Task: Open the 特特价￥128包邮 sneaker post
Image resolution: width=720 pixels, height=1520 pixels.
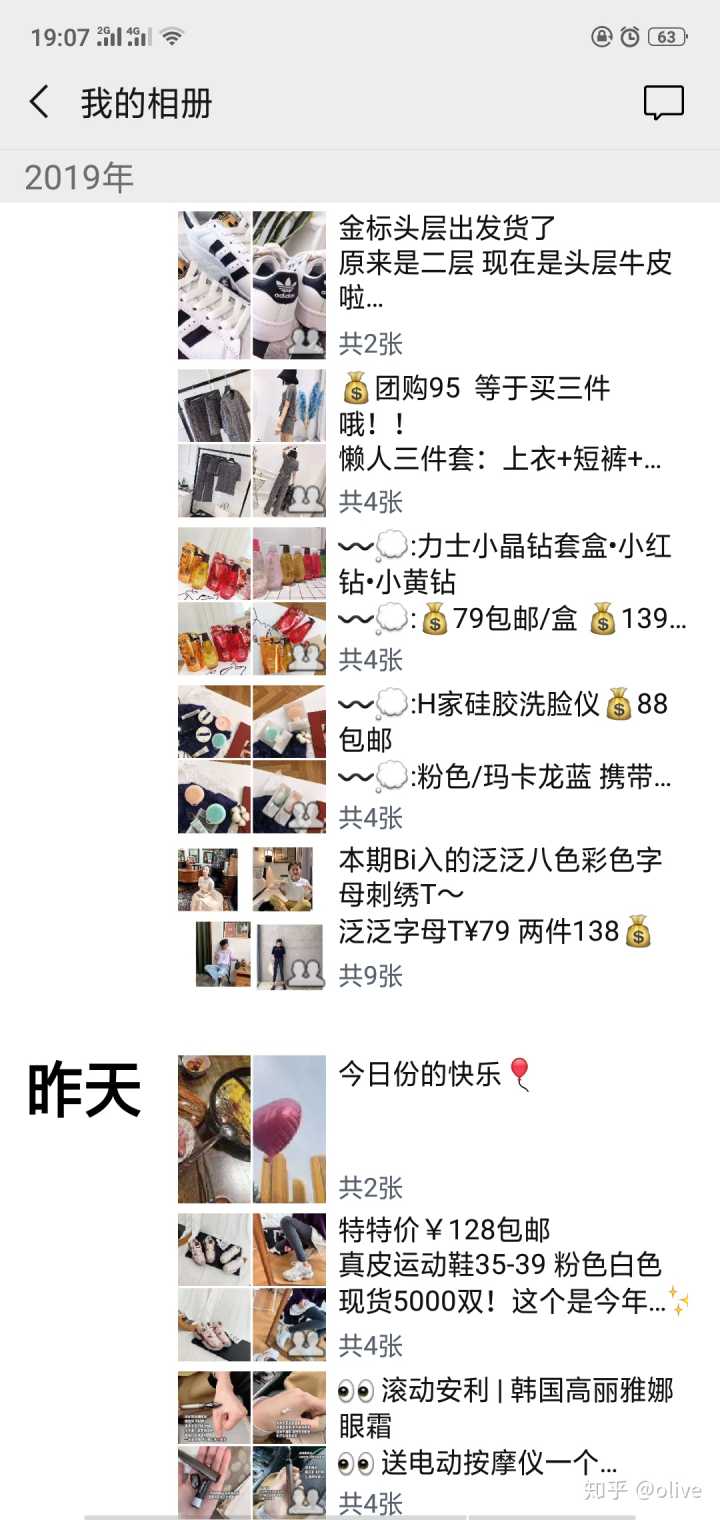Action: [505, 1266]
